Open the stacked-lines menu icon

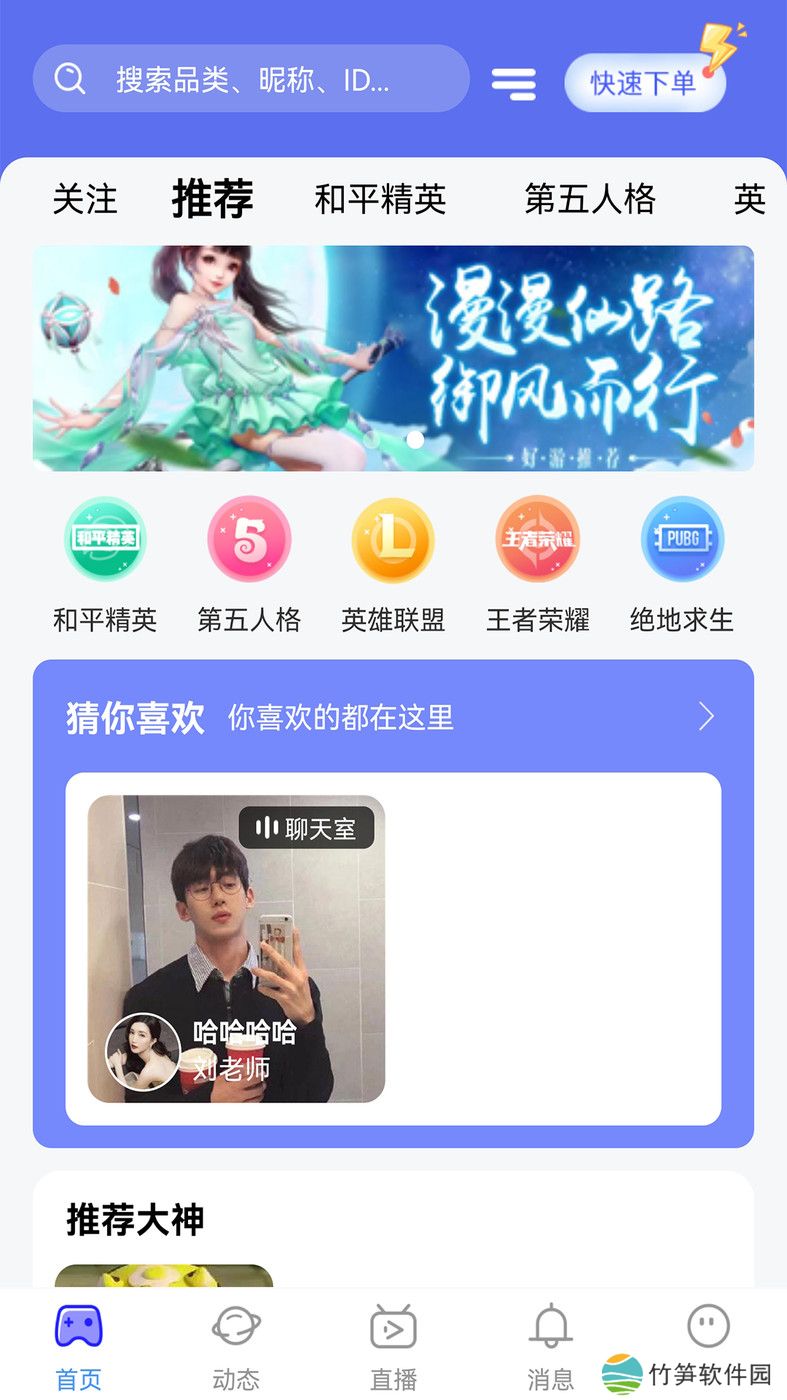coord(514,83)
